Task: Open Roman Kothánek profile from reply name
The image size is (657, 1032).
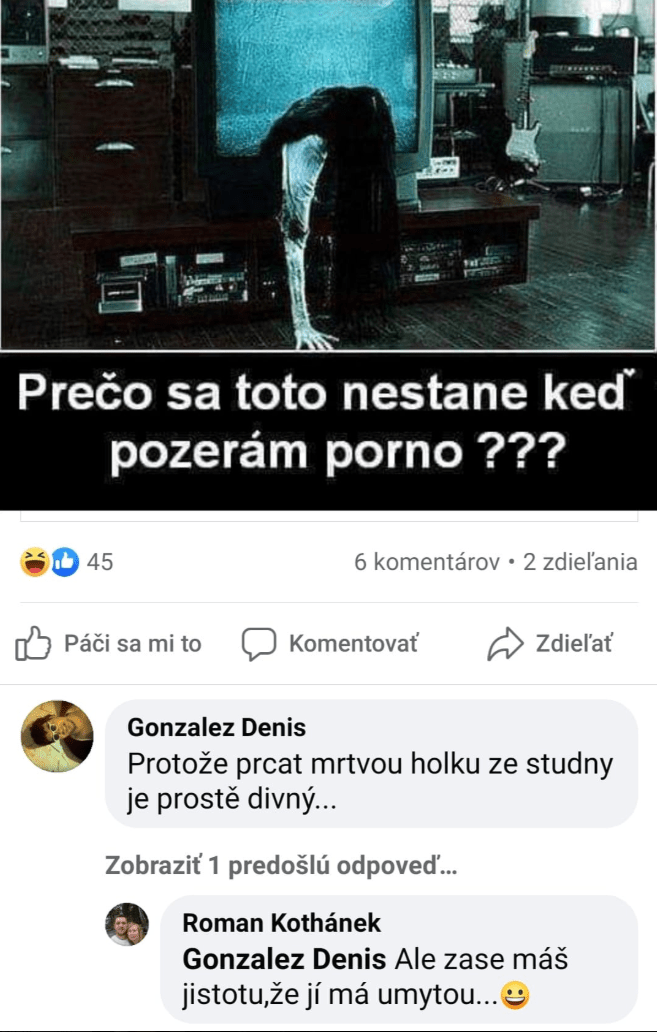Action: pyautogui.click(x=282, y=922)
